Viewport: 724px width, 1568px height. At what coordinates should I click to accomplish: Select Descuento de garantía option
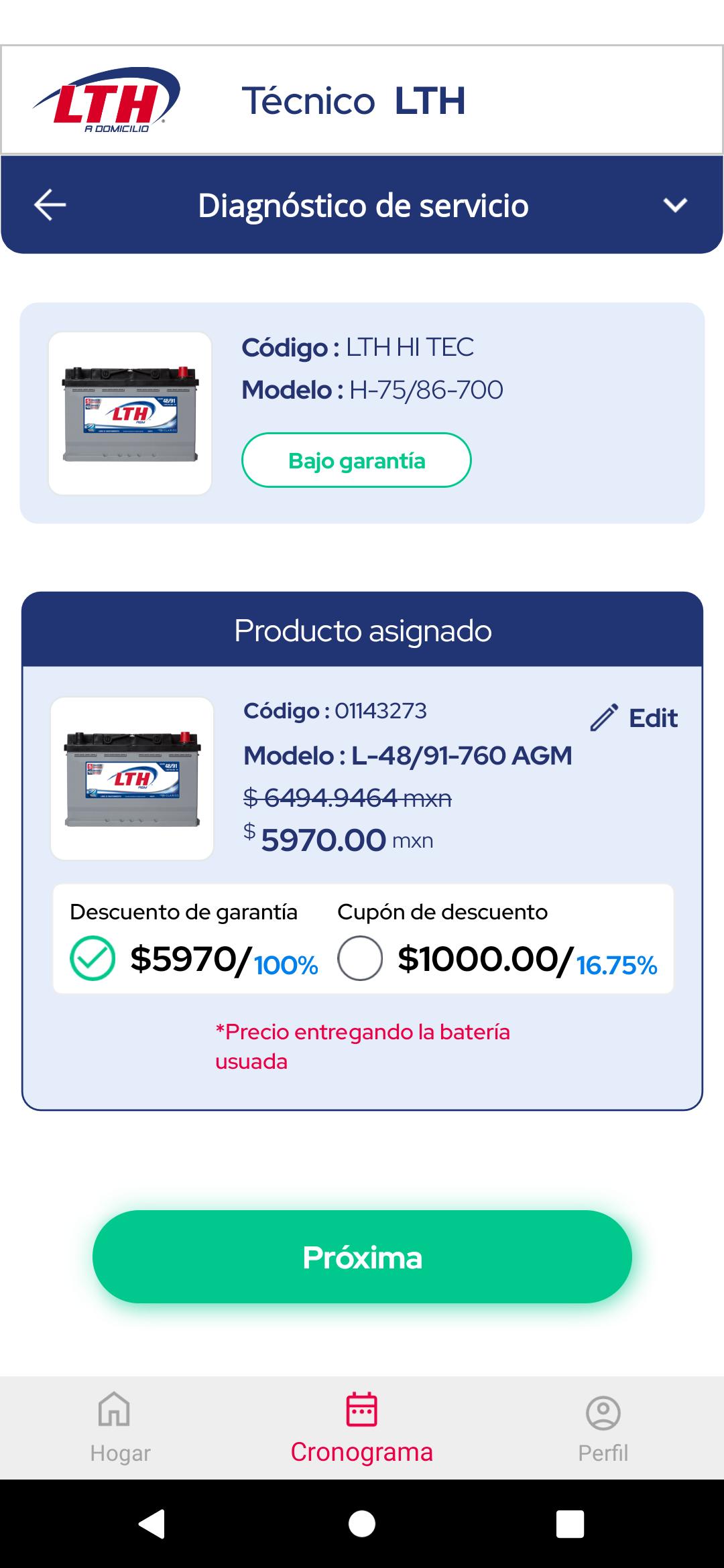(x=93, y=958)
